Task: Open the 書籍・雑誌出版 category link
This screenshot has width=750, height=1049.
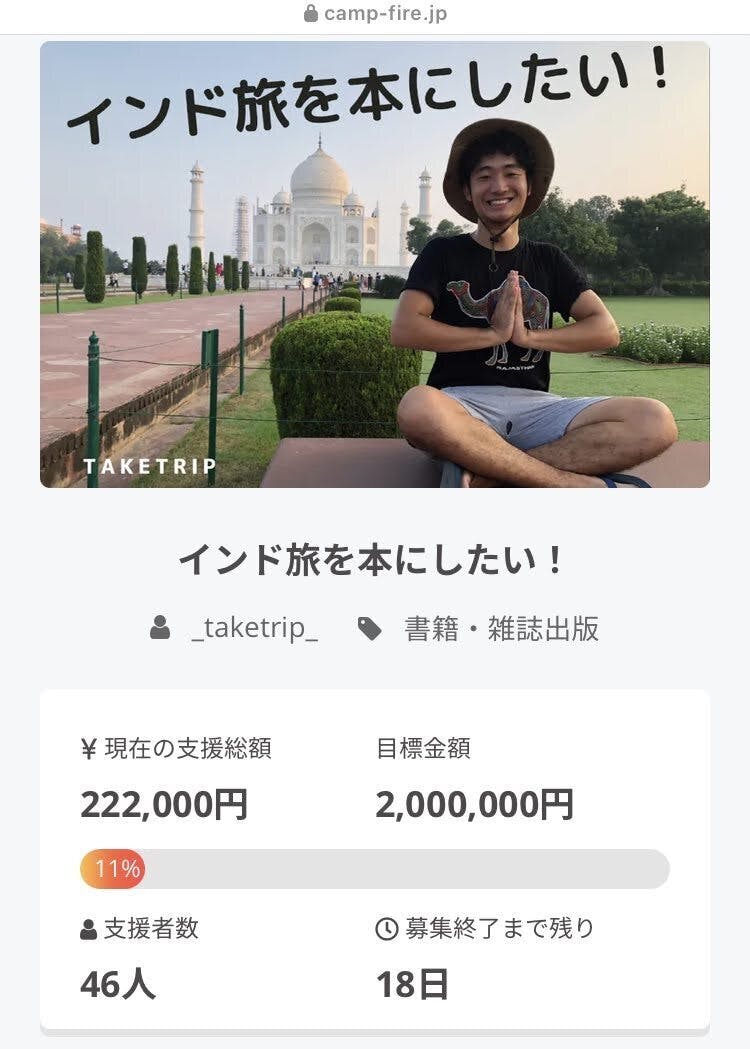Action: [x=501, y=629]
